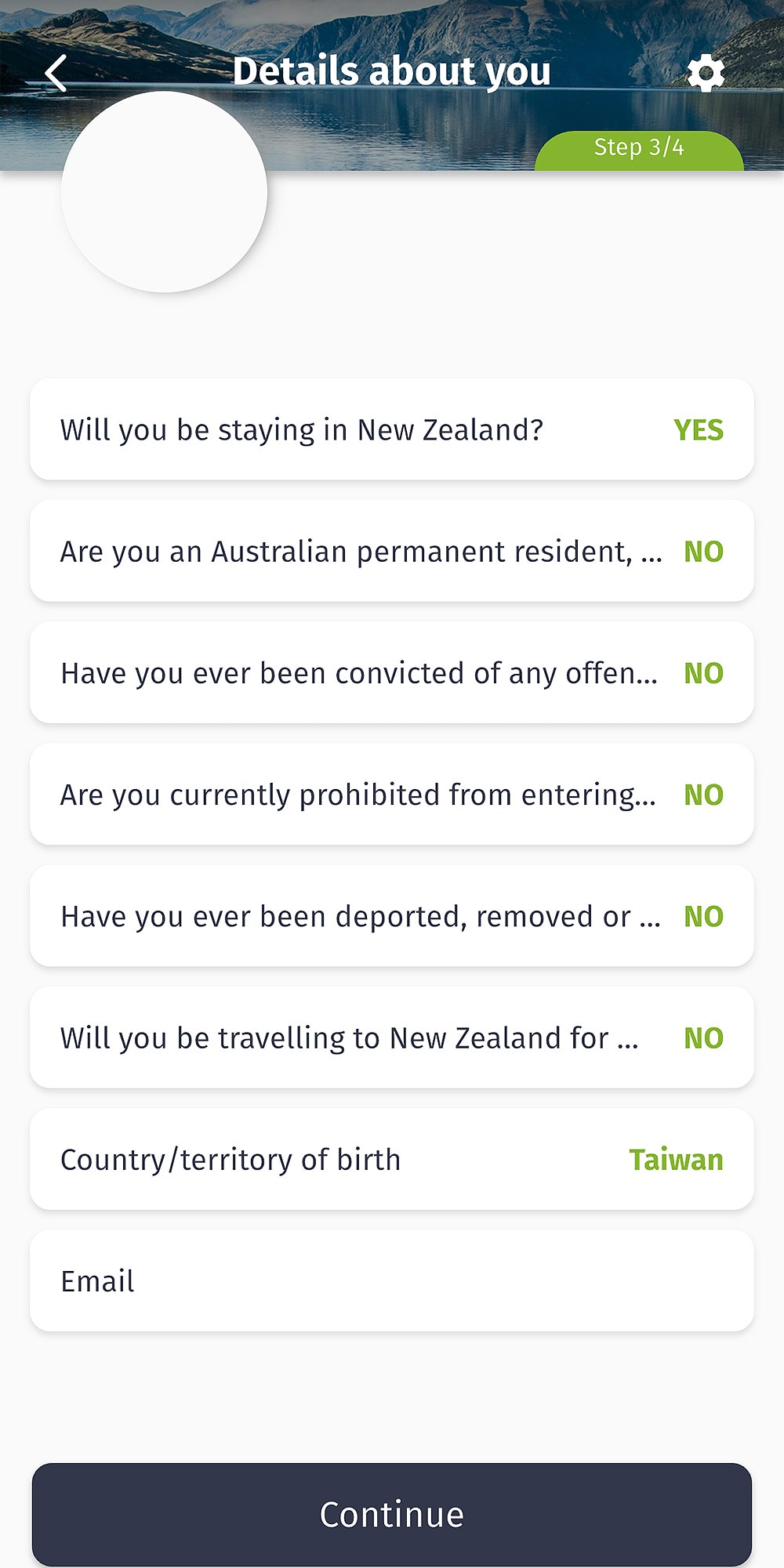Change Country/territory of birth from Taiwan

pyautogui.click(x=392, y=1159)
